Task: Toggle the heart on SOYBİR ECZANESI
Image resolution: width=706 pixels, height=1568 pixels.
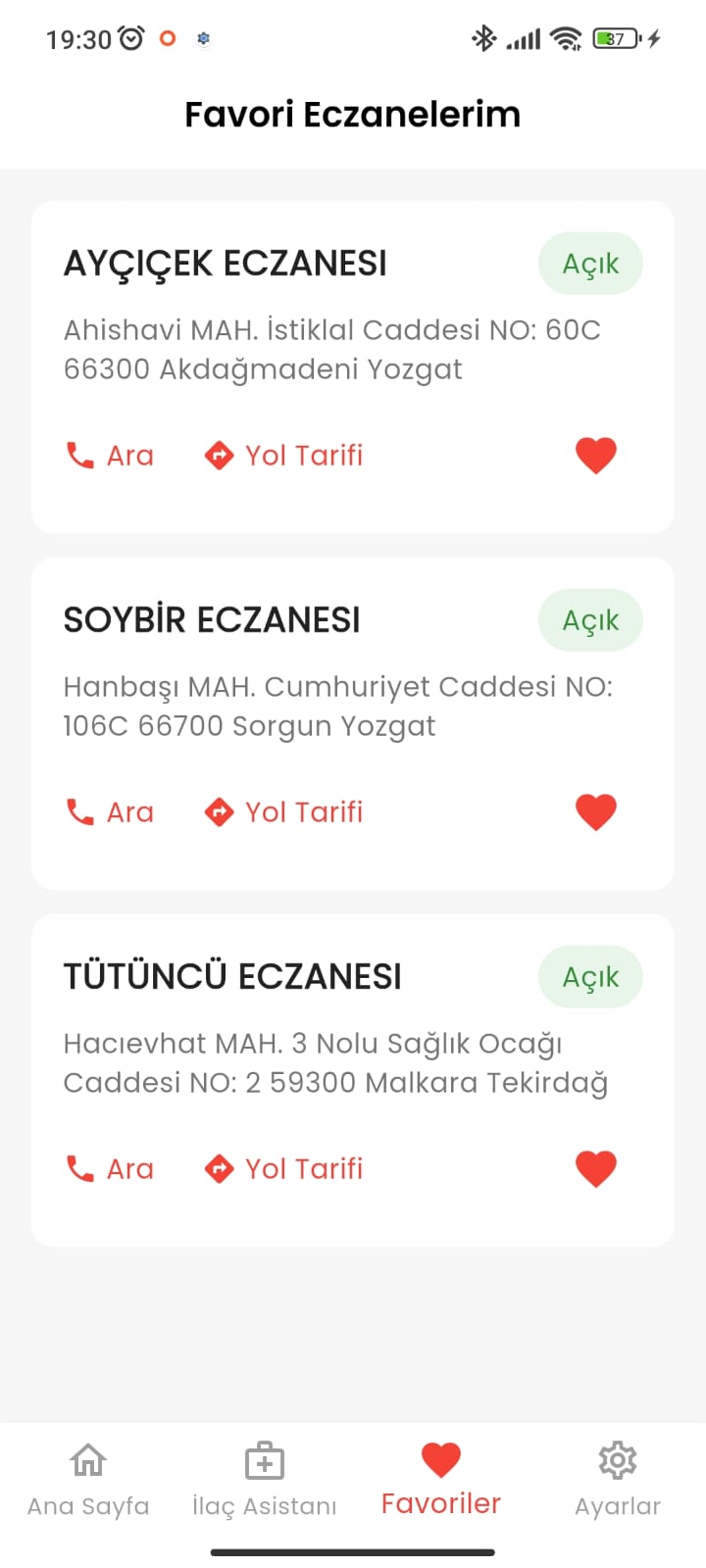Action: tap(596, 811)
